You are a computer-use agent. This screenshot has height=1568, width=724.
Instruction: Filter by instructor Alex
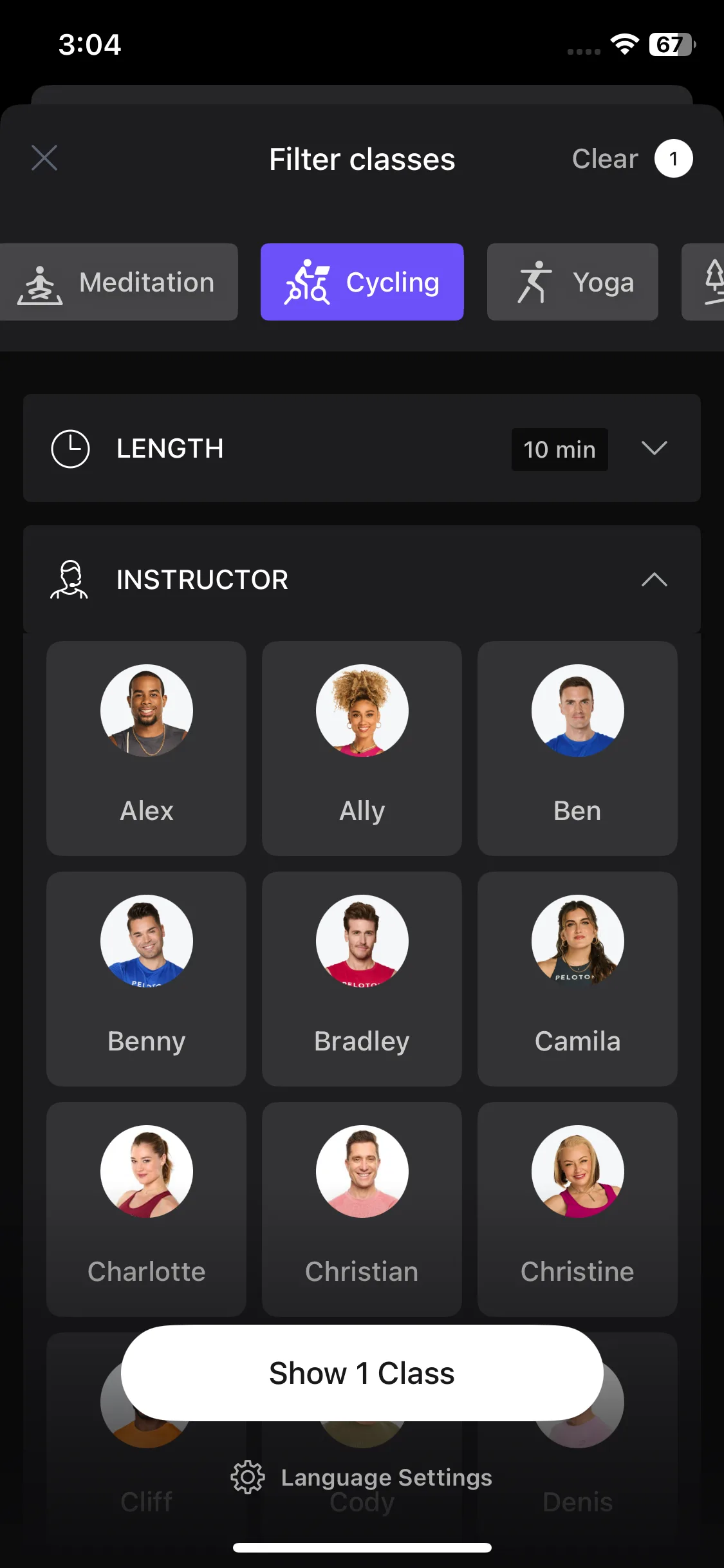[x=146, y=748]
